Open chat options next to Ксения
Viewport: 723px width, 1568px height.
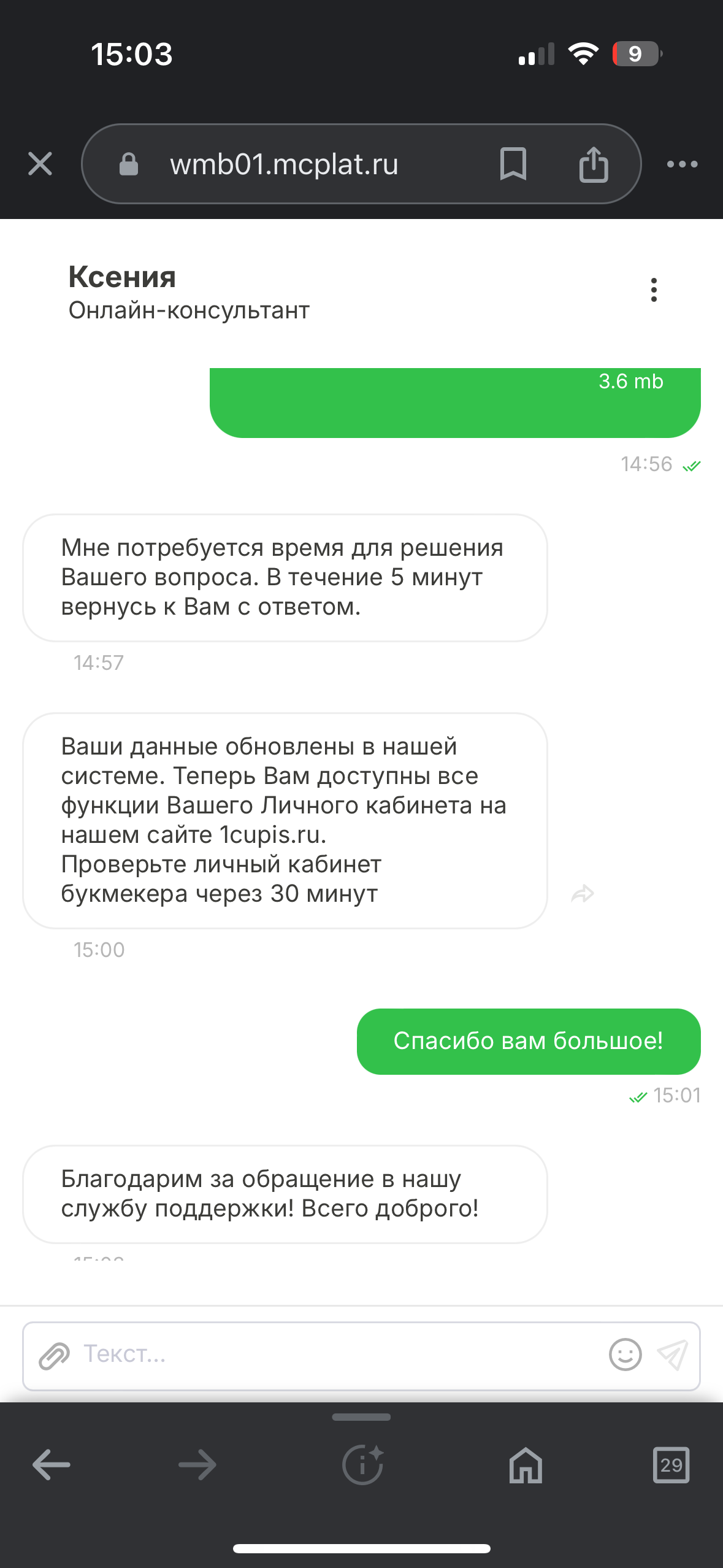(654, 290)
